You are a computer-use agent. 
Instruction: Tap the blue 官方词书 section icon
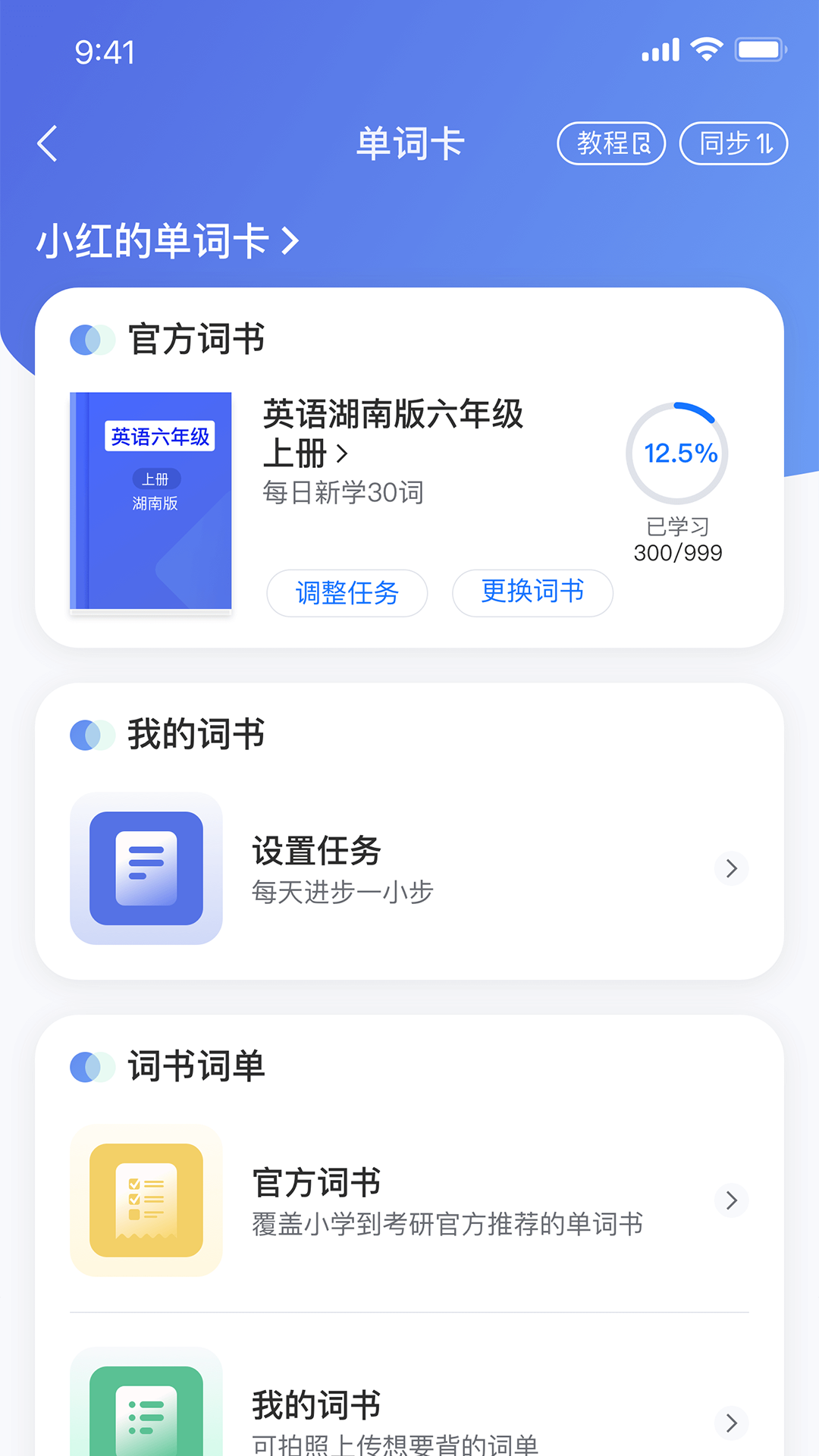point(92,340)
